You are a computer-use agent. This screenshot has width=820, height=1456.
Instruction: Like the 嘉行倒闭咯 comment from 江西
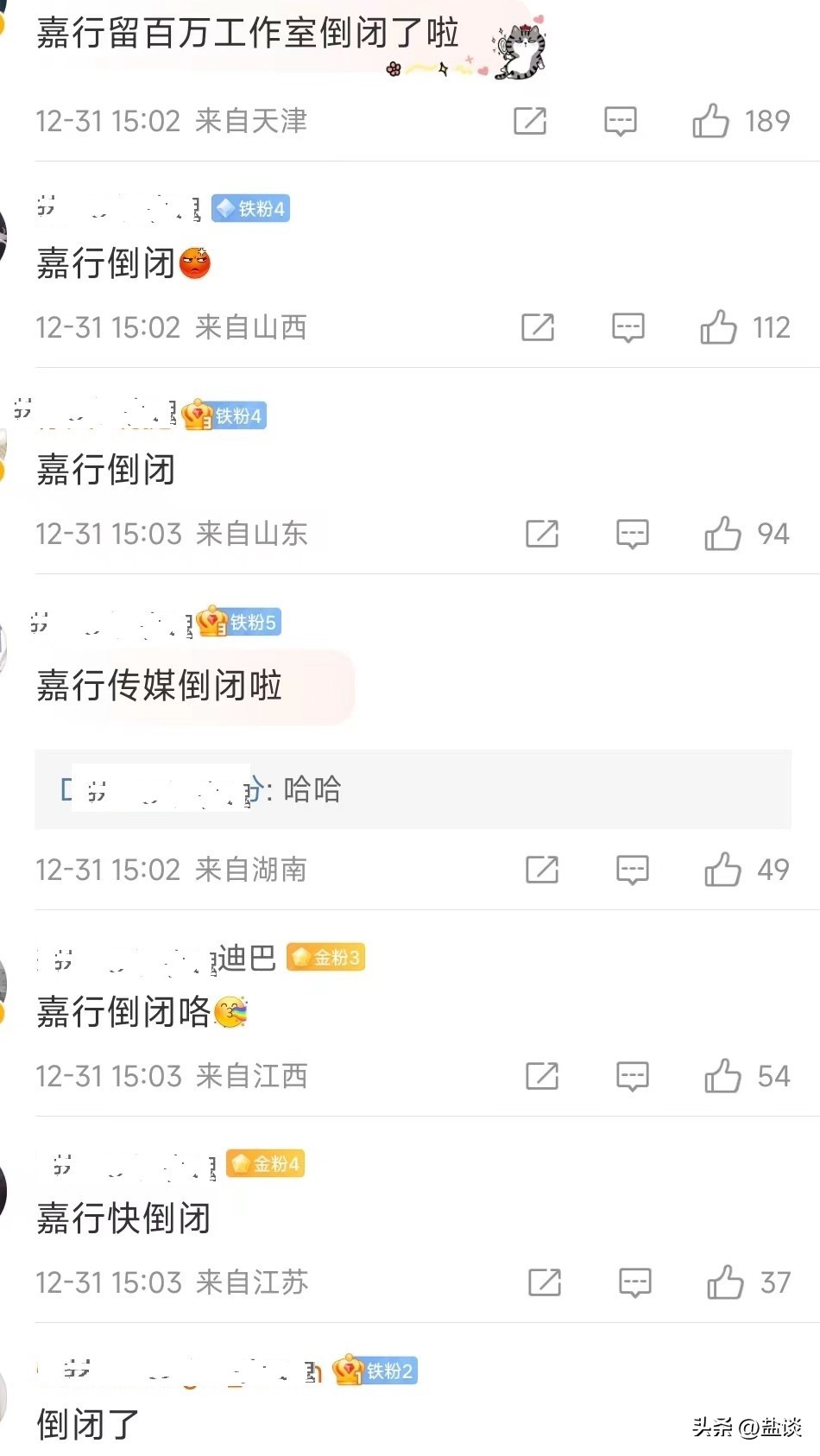pyautogui.click(x=722, y=1076)
